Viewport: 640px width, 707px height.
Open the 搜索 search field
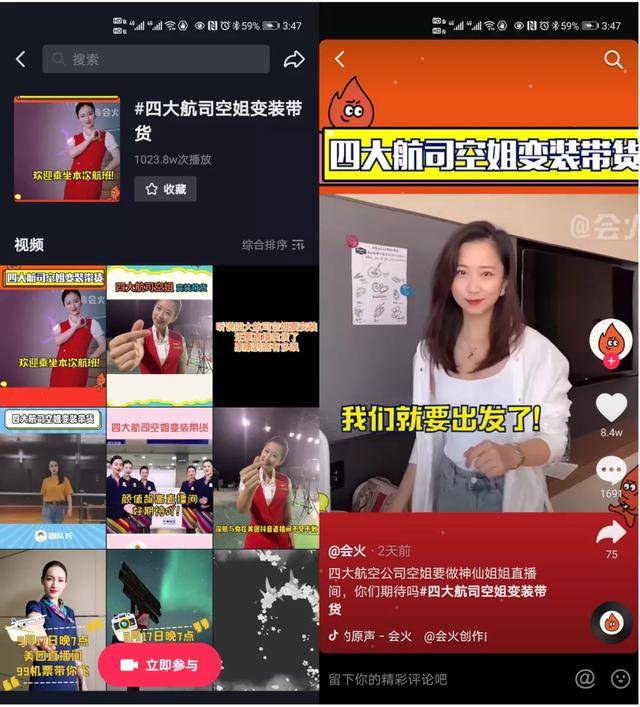pos(155,60)
